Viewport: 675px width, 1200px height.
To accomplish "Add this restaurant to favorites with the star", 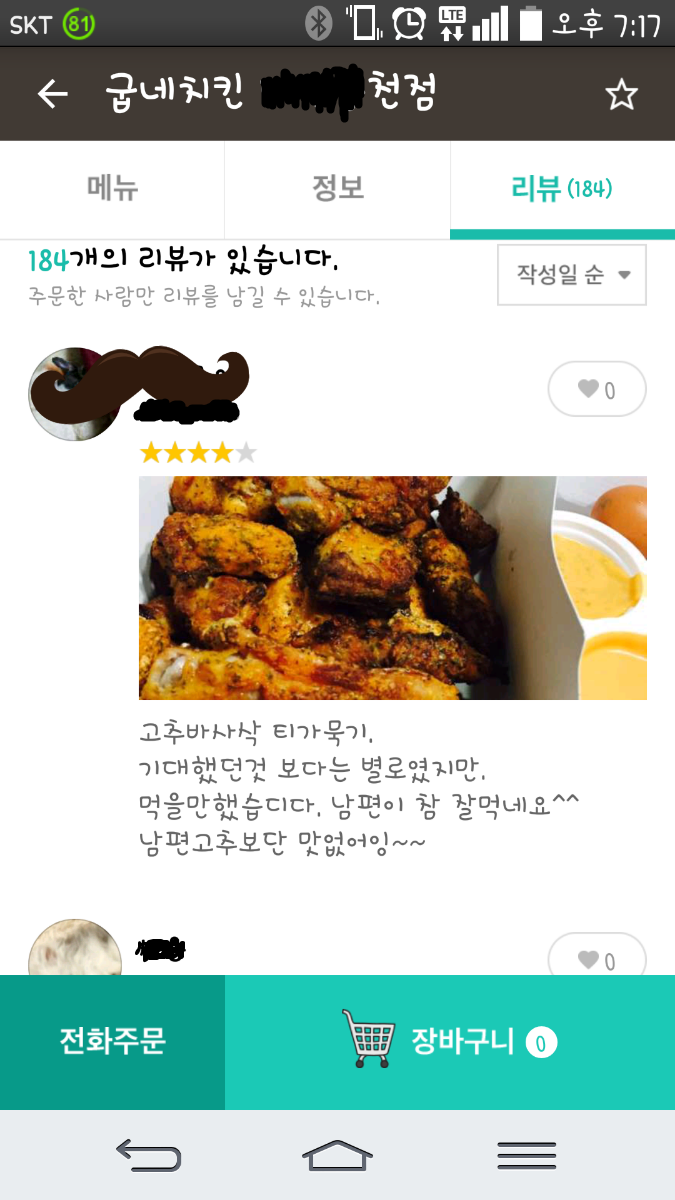I will click(621, 95).
